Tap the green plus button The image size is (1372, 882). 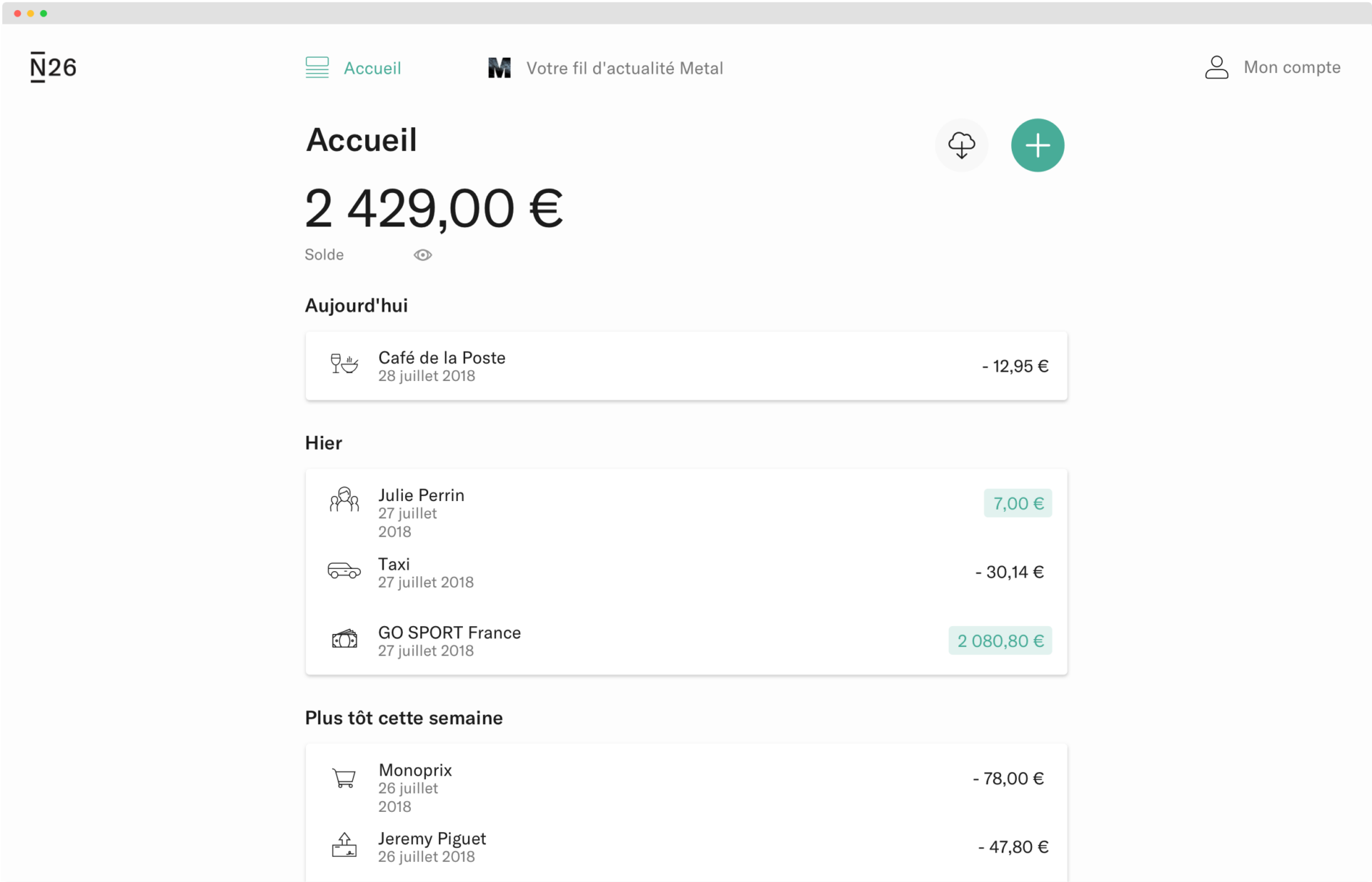1038,145
